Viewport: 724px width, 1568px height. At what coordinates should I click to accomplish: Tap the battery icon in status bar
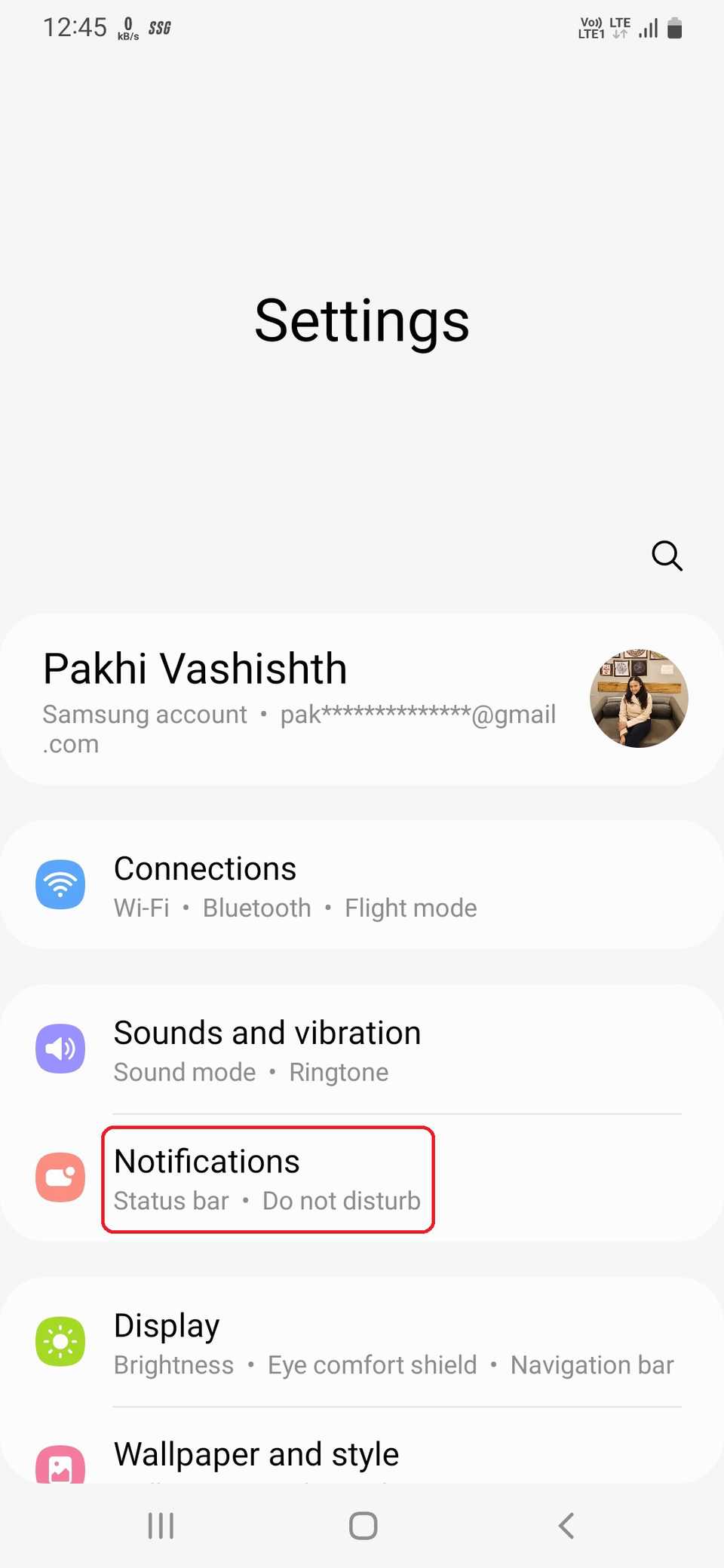tap(675, 28)
